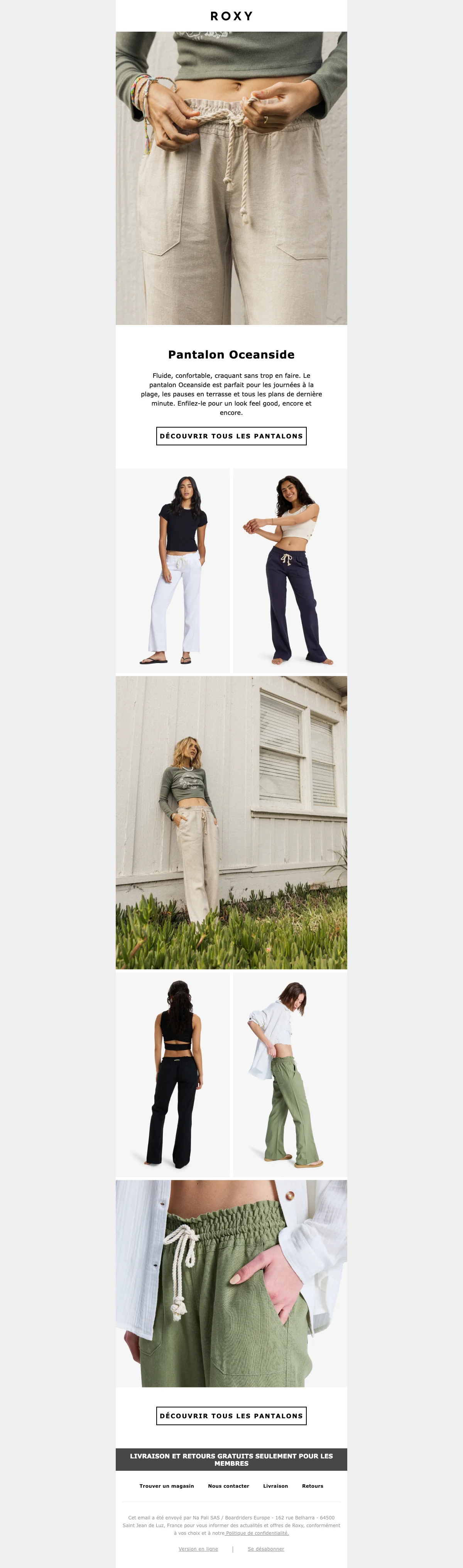Tap Découvrir tous les pantalons below the Oceanside description

pyautogui.click(x=231, y=436)
